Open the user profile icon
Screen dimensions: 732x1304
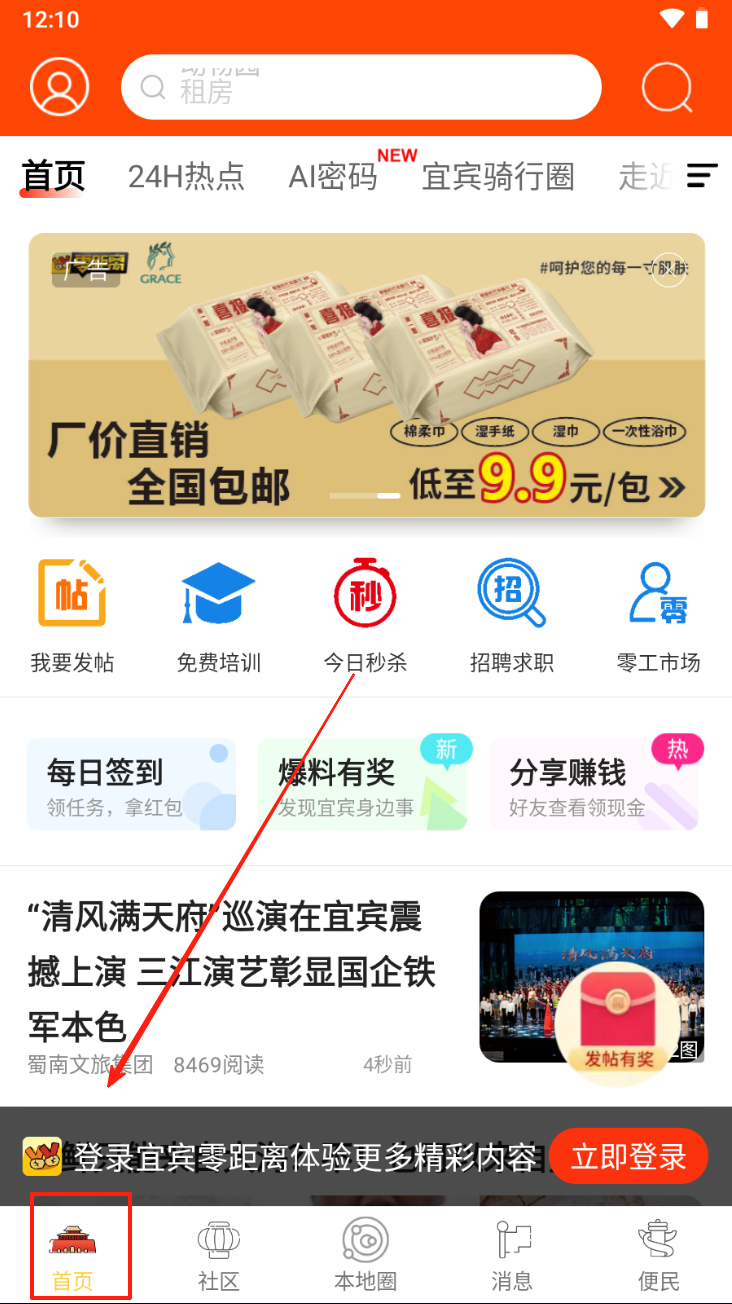[60, 87]
